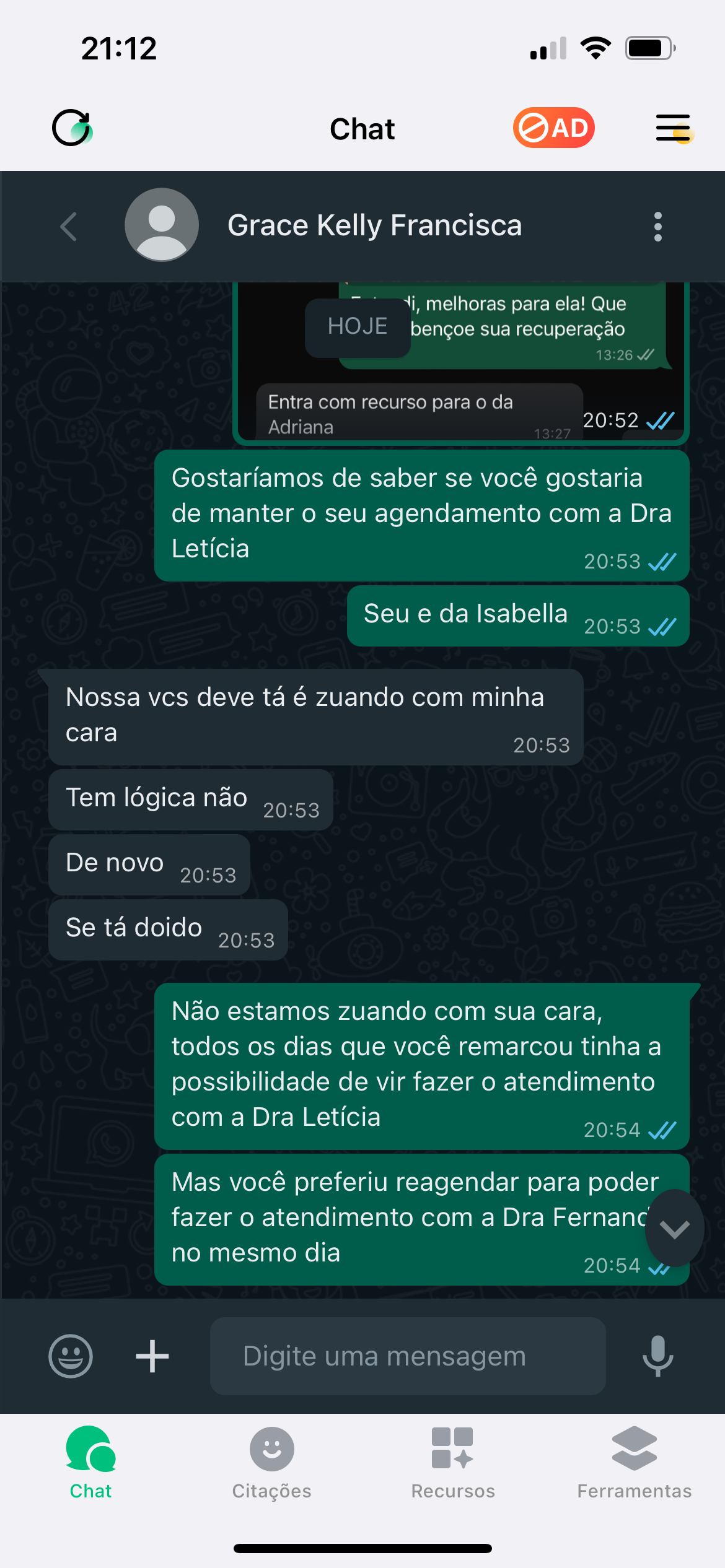The width and height of the screenshot is (725, 1568).
Task: Go back from Grace Kelly Francisca chat
Action: tap(69, 226)
